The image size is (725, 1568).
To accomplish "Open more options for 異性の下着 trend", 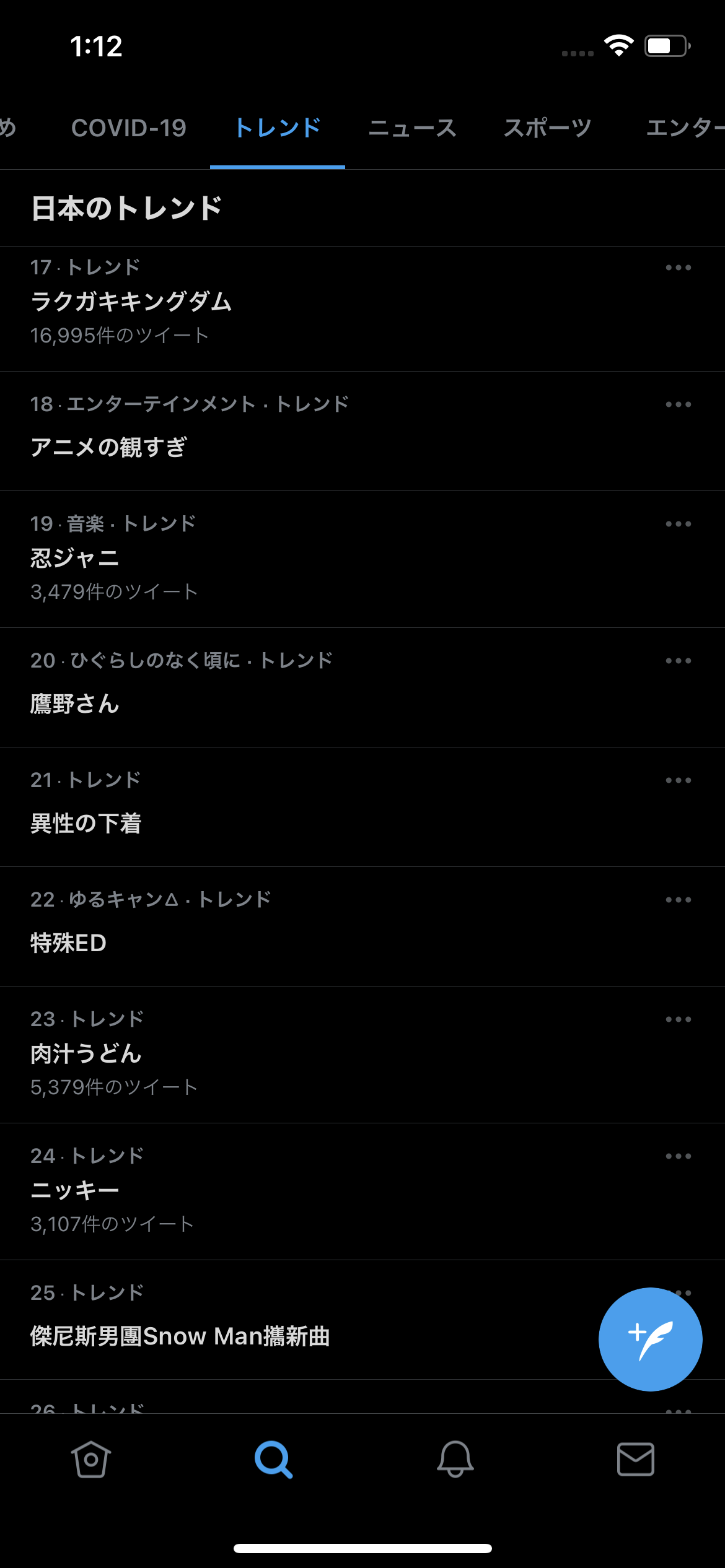I will 678,780.
